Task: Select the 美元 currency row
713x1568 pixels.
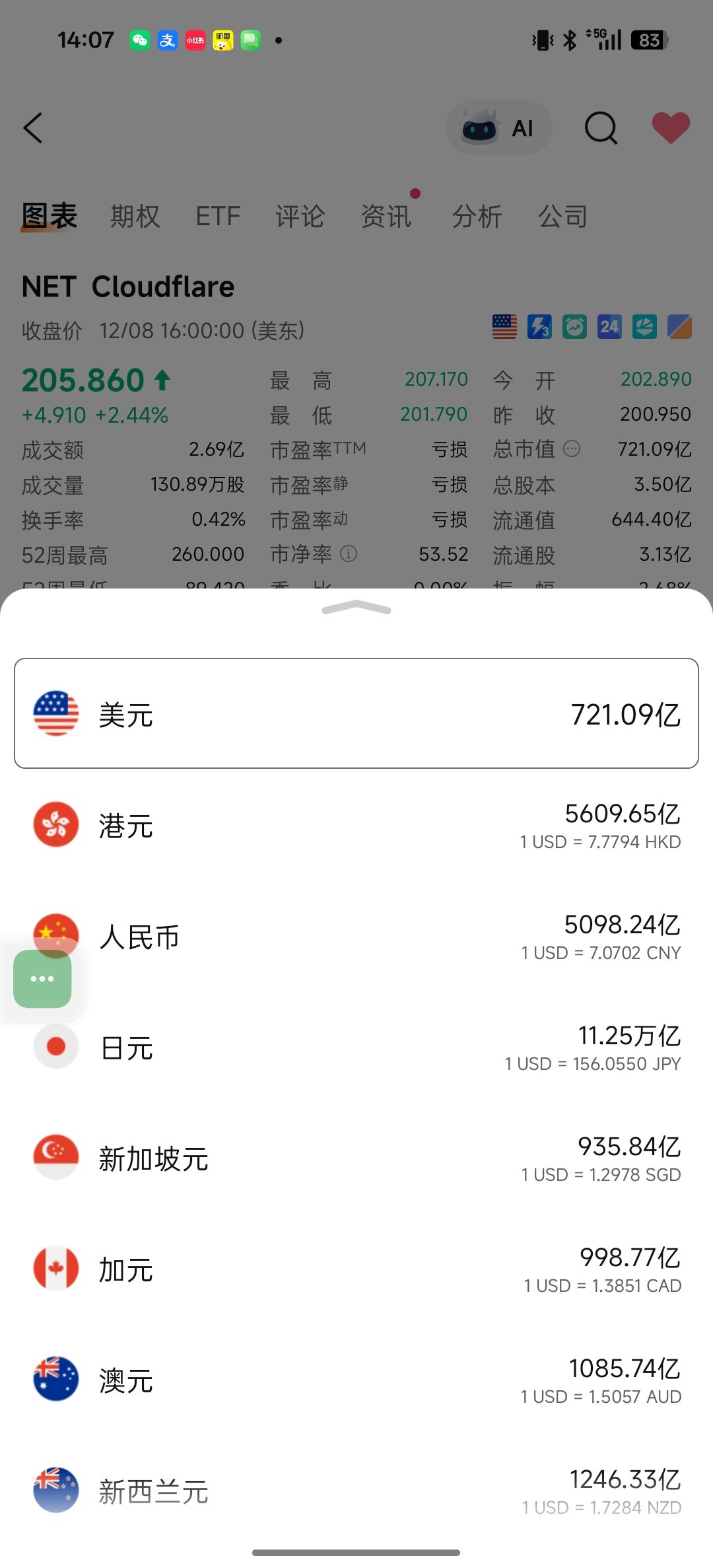Action: [x=356, y=713]
